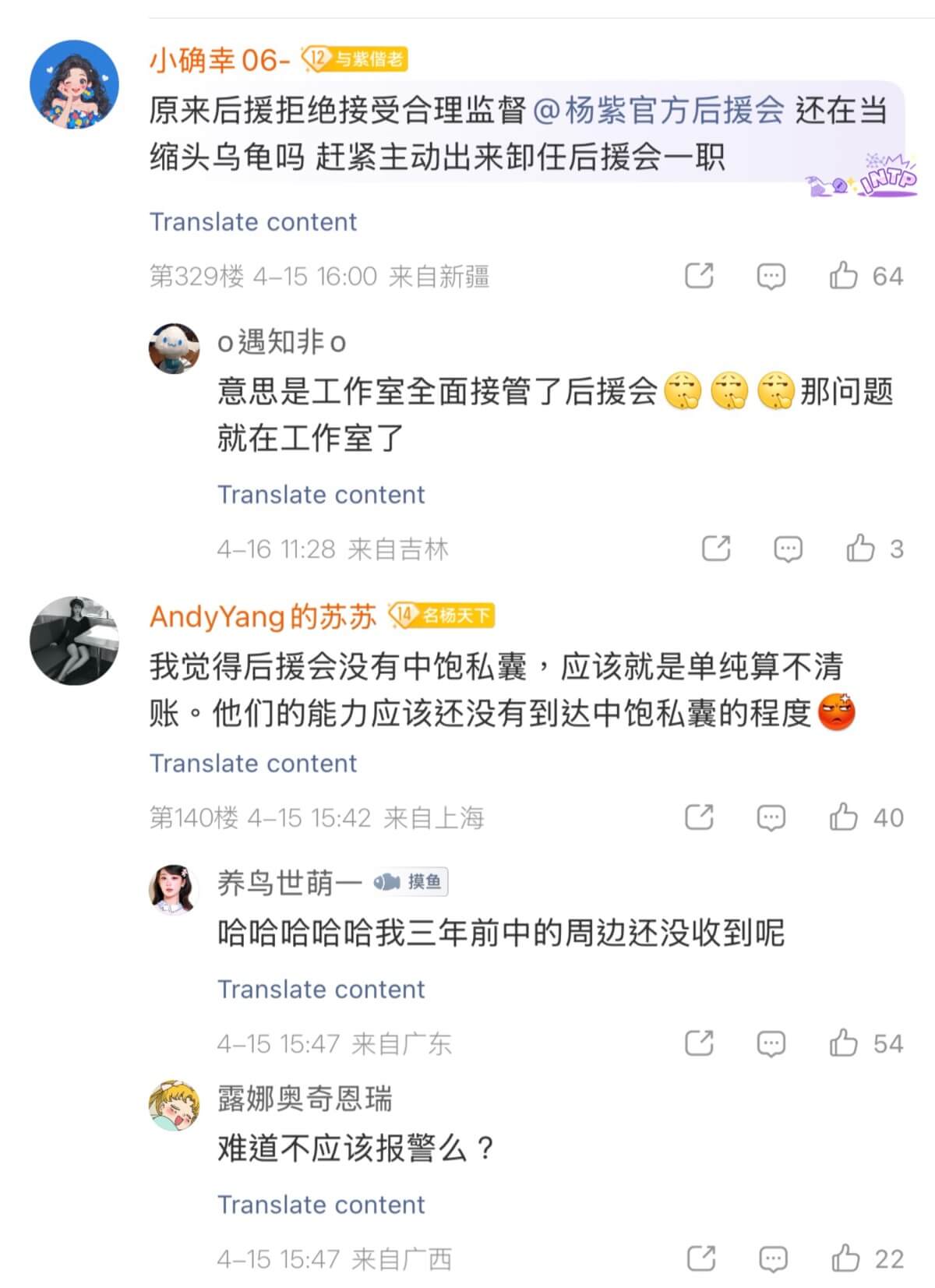Share 小确幸 06-'s comment
This screenshot has height=1288, width=935.
coord(699,276)
